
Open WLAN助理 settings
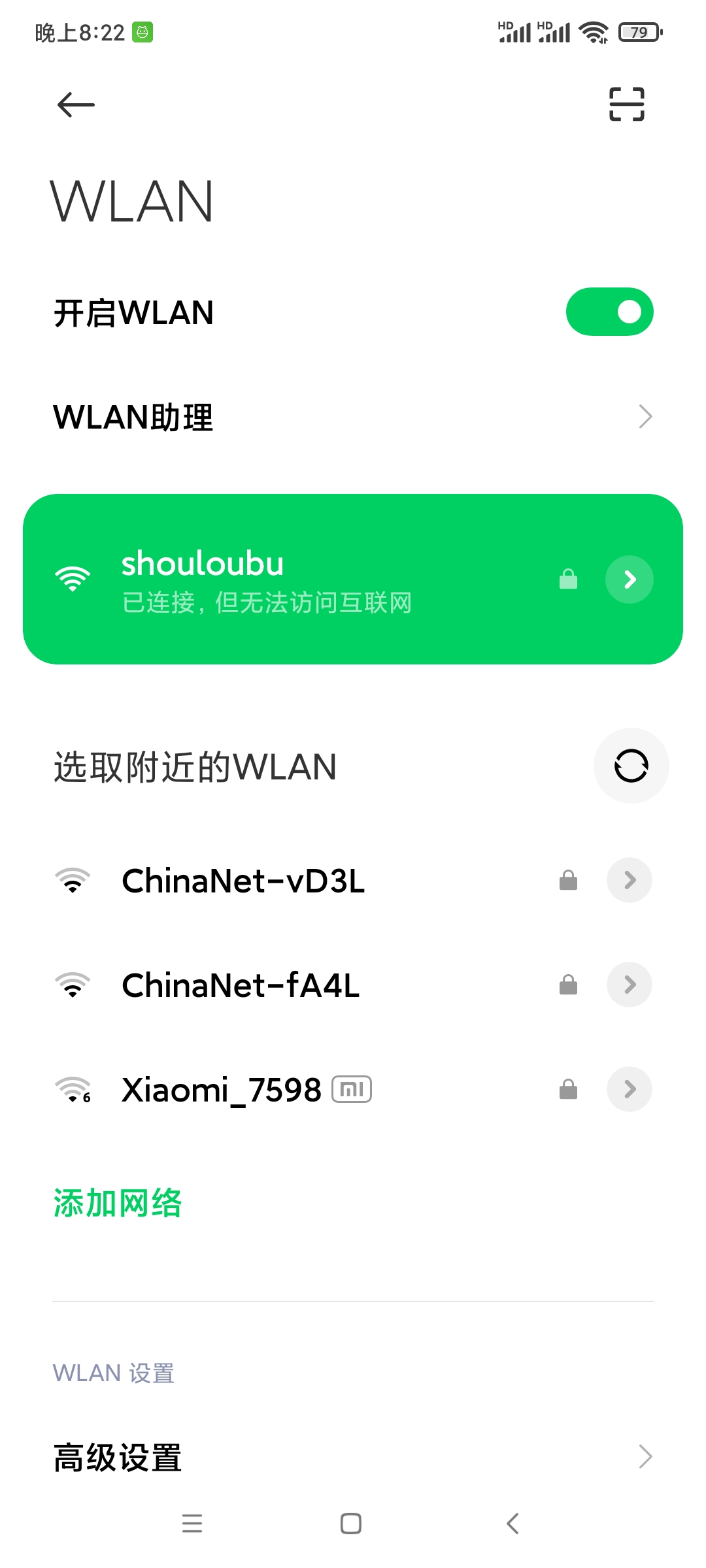tap(353, 417)
